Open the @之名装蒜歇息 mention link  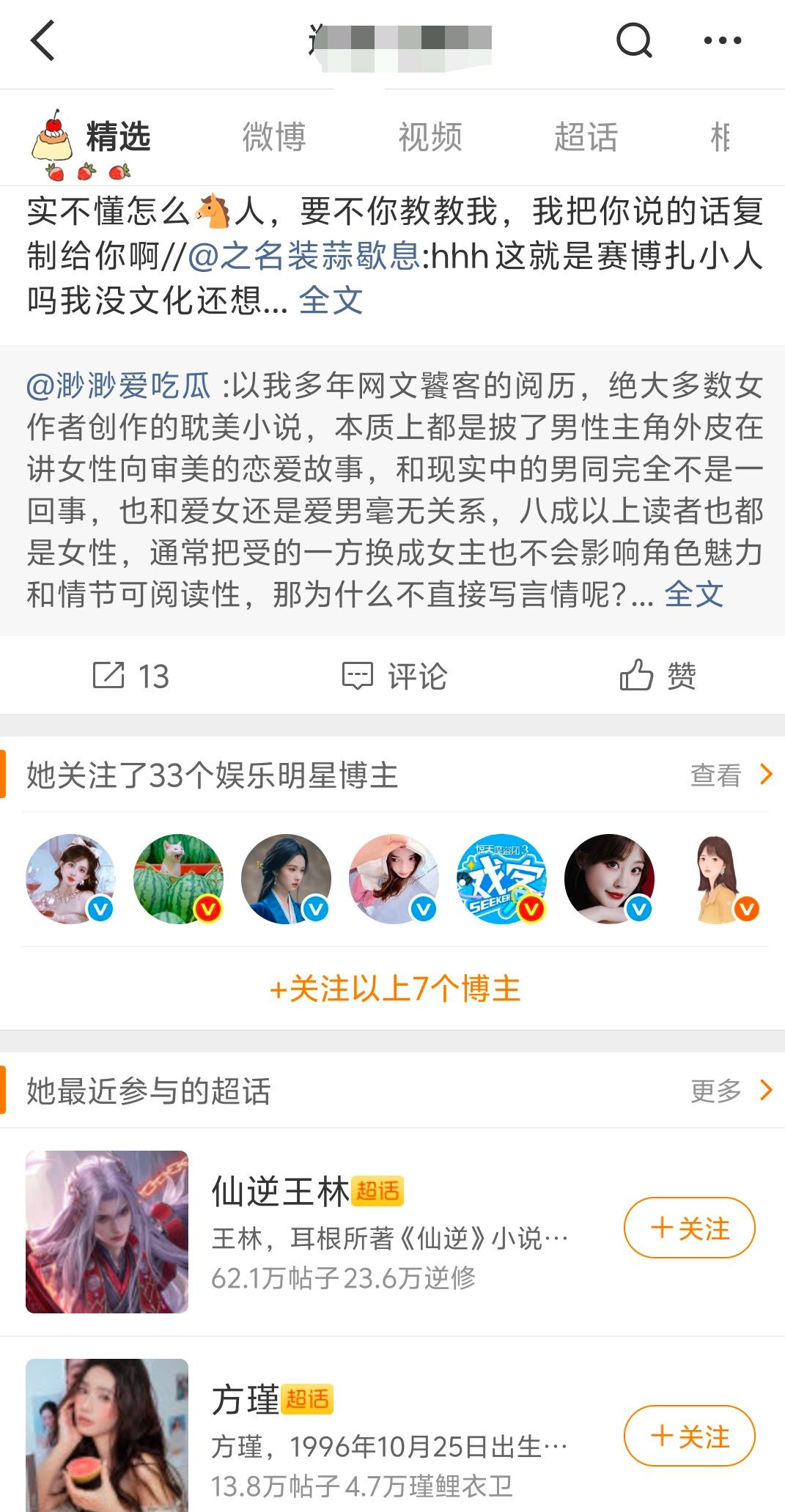pyautogui.click(x=304, y=256)
